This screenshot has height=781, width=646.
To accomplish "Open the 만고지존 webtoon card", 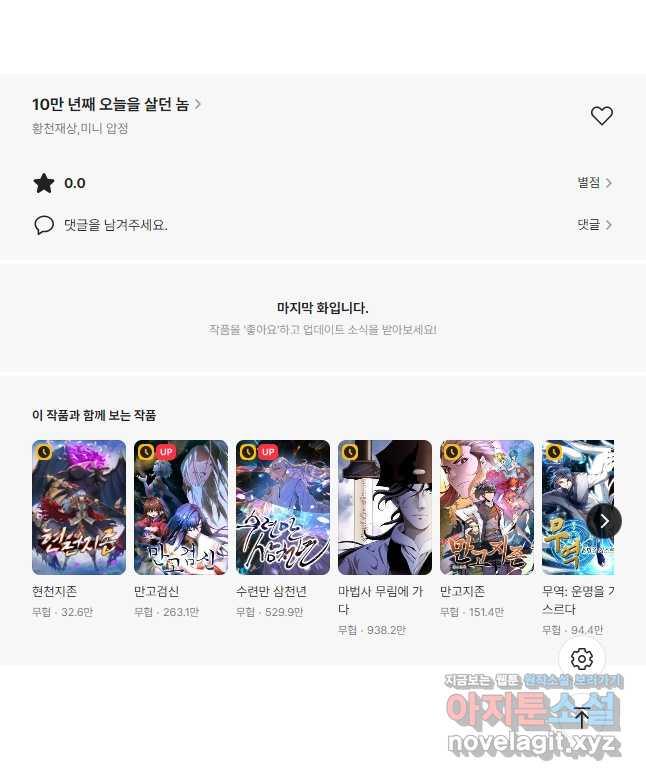I will coord(487,507).
